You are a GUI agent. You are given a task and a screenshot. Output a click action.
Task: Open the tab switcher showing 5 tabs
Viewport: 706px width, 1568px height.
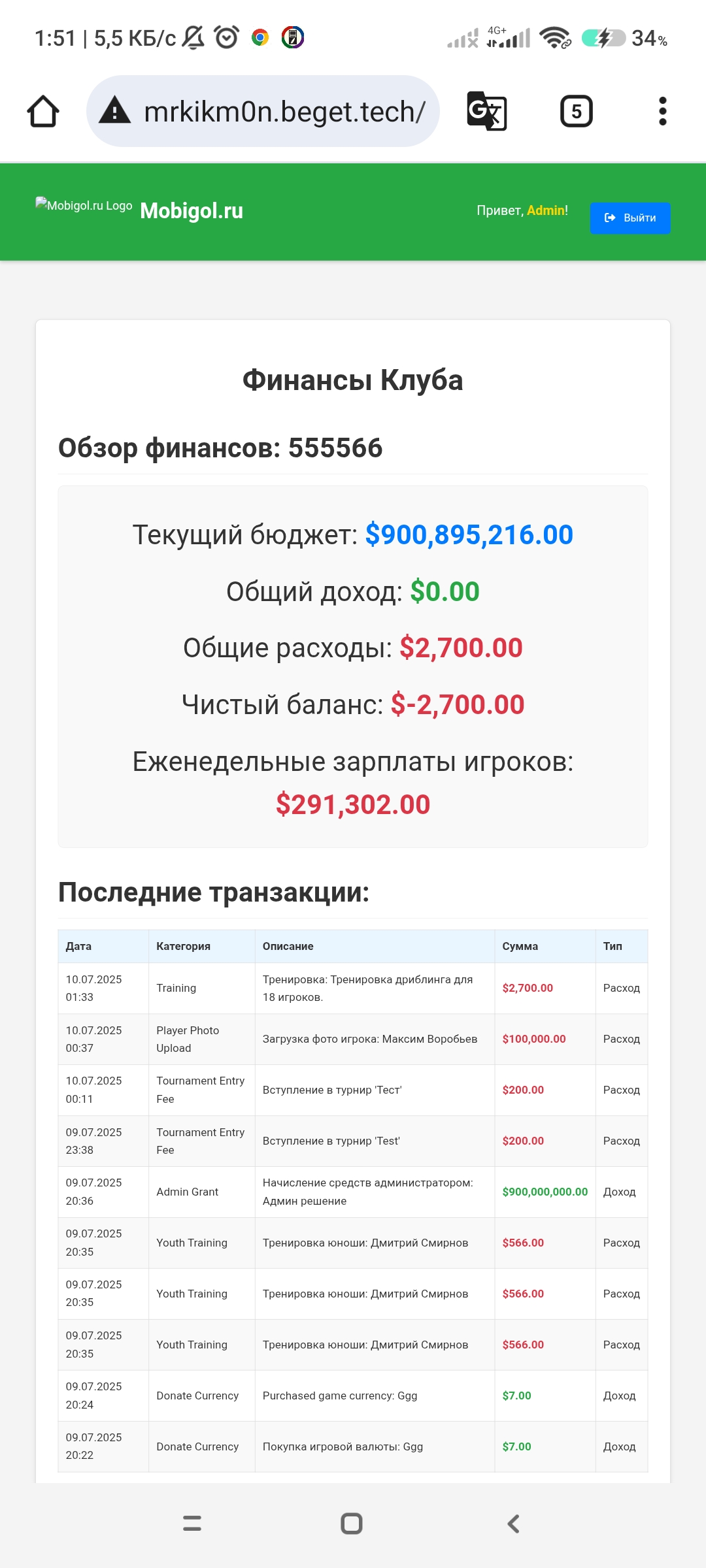click(576, 111)
